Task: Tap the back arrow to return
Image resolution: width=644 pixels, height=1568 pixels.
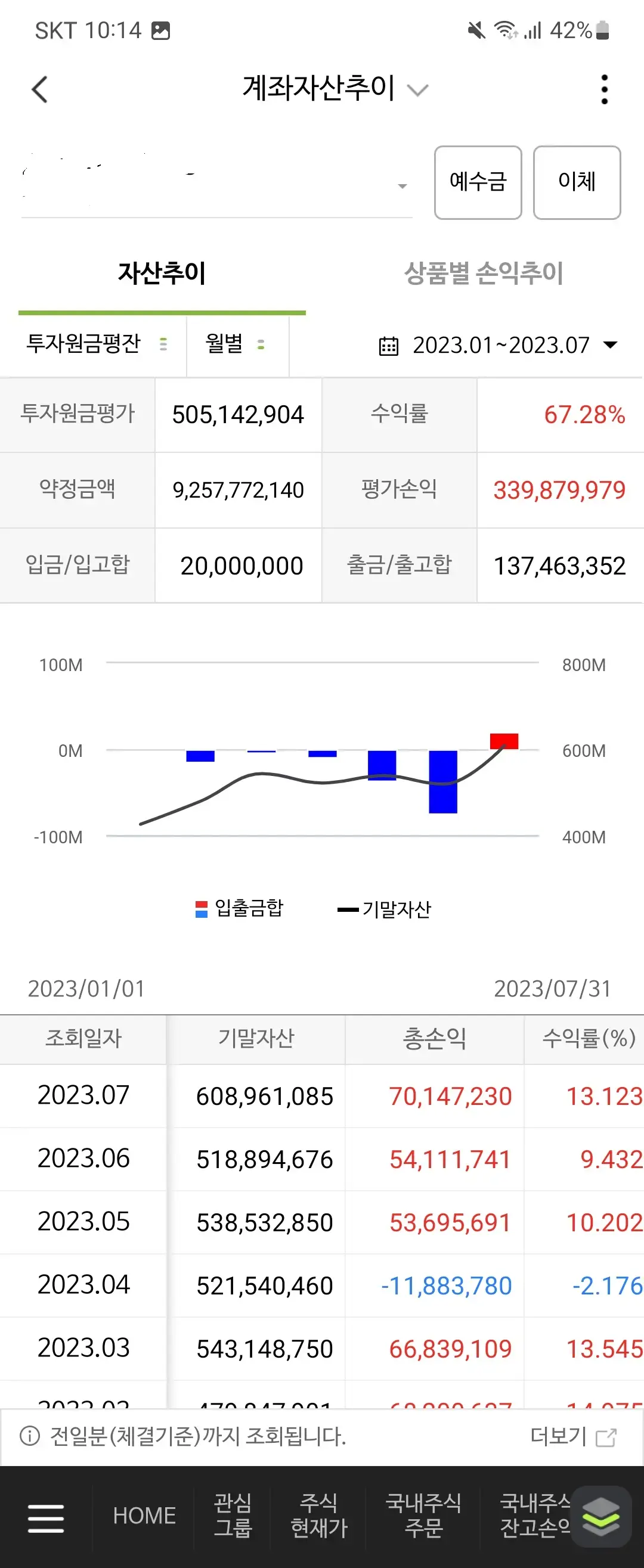Action: coord(40,89)
